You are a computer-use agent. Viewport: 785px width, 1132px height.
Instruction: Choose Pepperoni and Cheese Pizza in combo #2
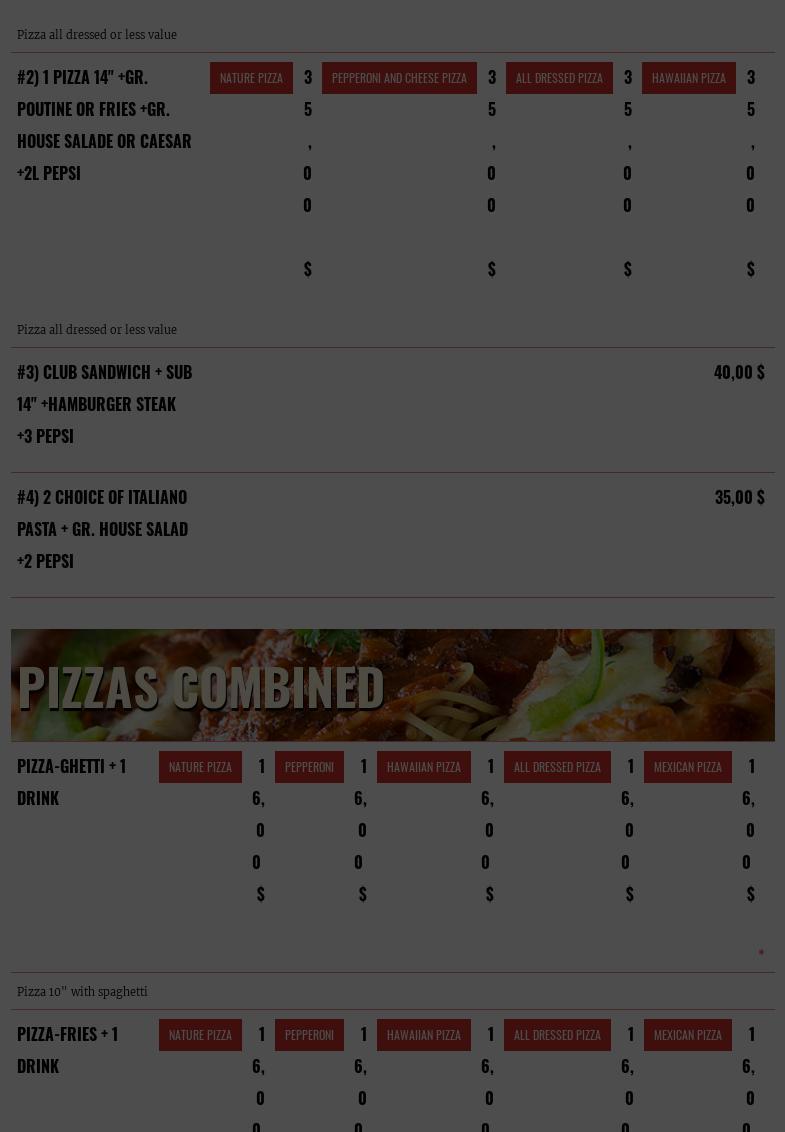pos(399,78)
